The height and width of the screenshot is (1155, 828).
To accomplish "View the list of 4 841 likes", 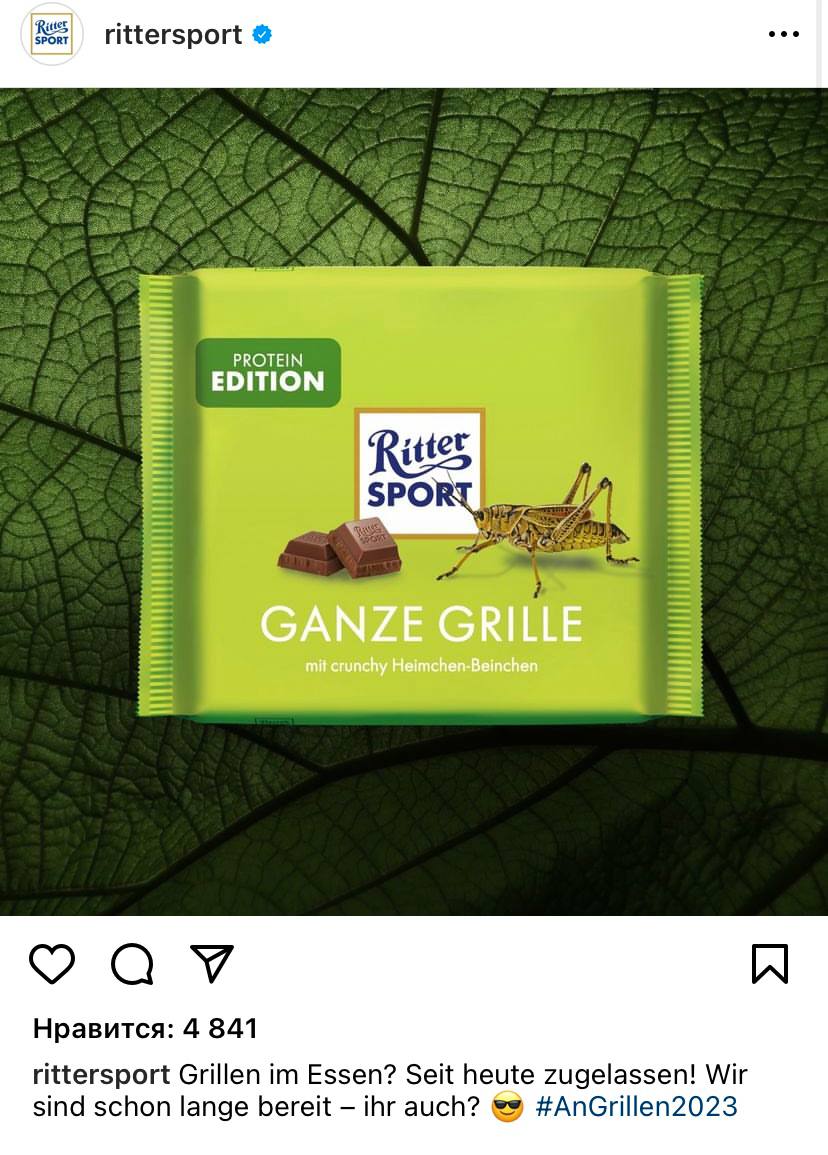I will pyautogui.click(x=145, y=1028).
